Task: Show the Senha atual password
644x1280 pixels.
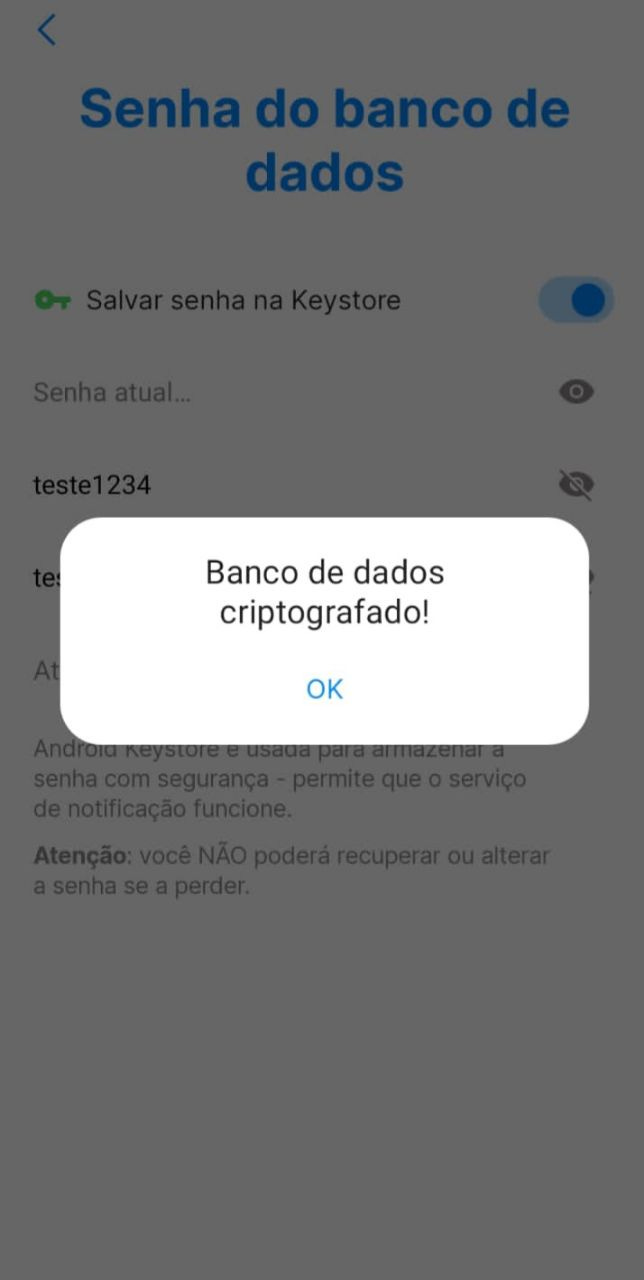Action: 576,392
